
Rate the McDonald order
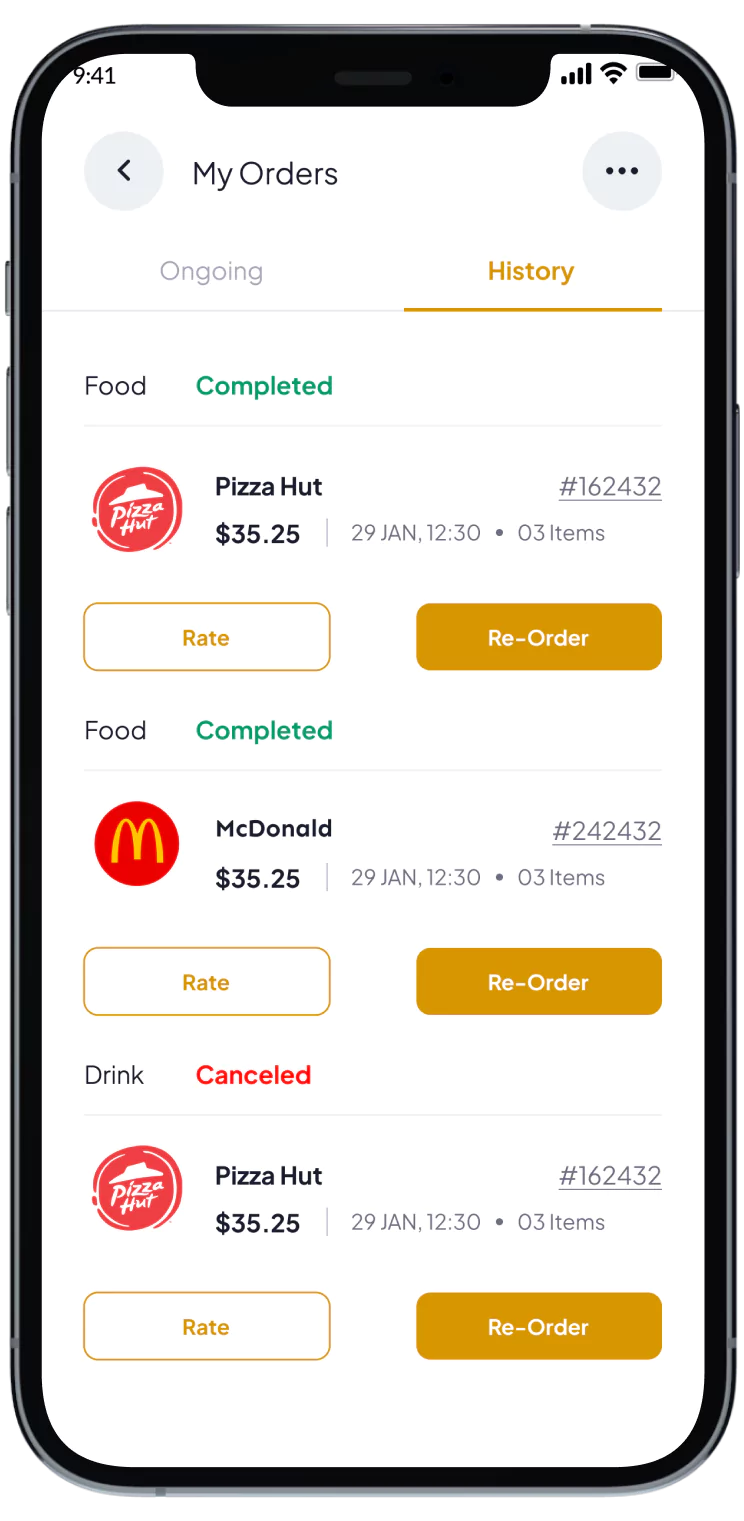point(206,982)
